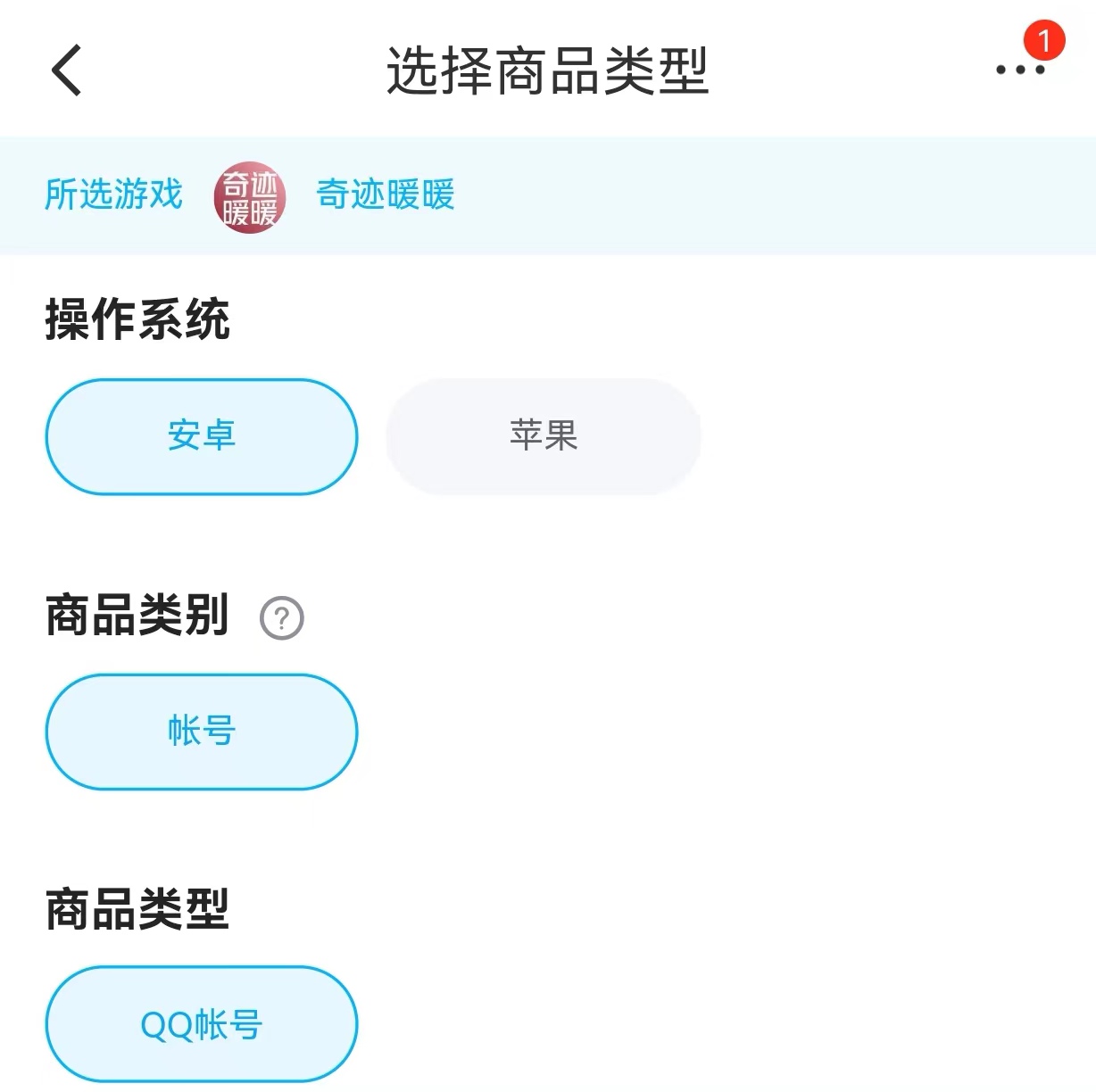This screenshot has width=1096, height=1092.
Task: Pick the QQ帐号 product type chip
Action: (202, 1024)
